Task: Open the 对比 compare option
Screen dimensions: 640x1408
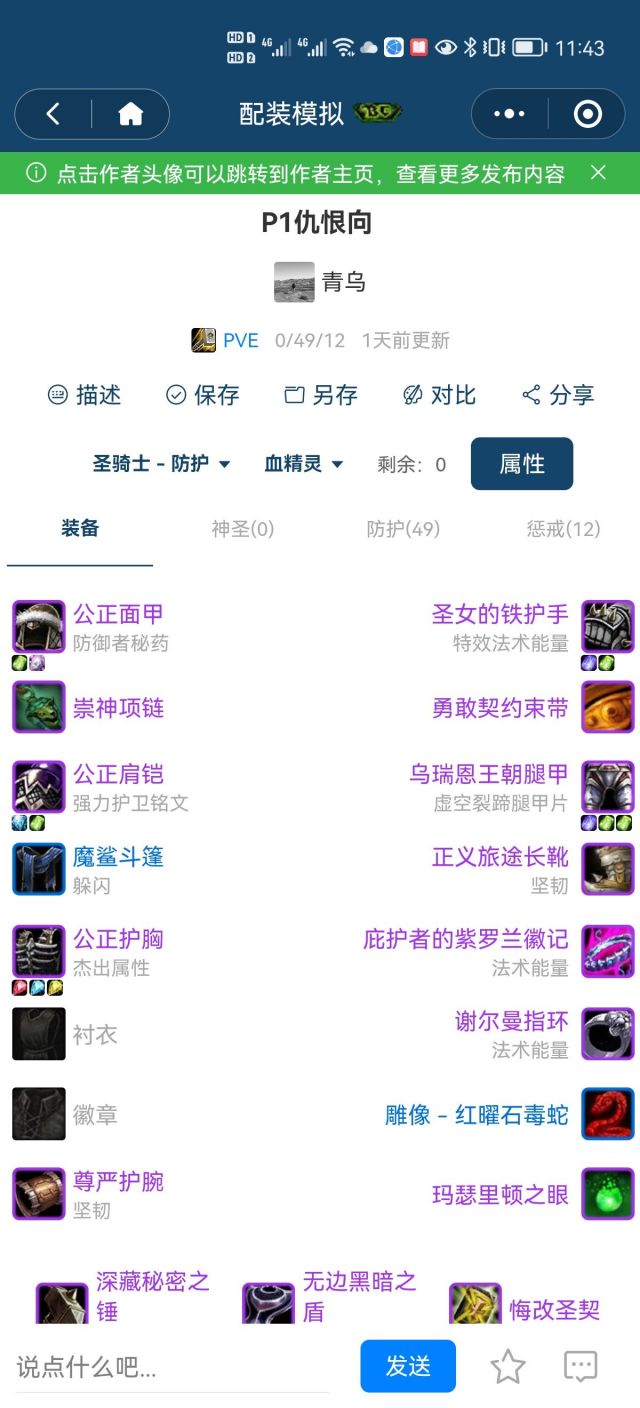Action: (439, 395)
